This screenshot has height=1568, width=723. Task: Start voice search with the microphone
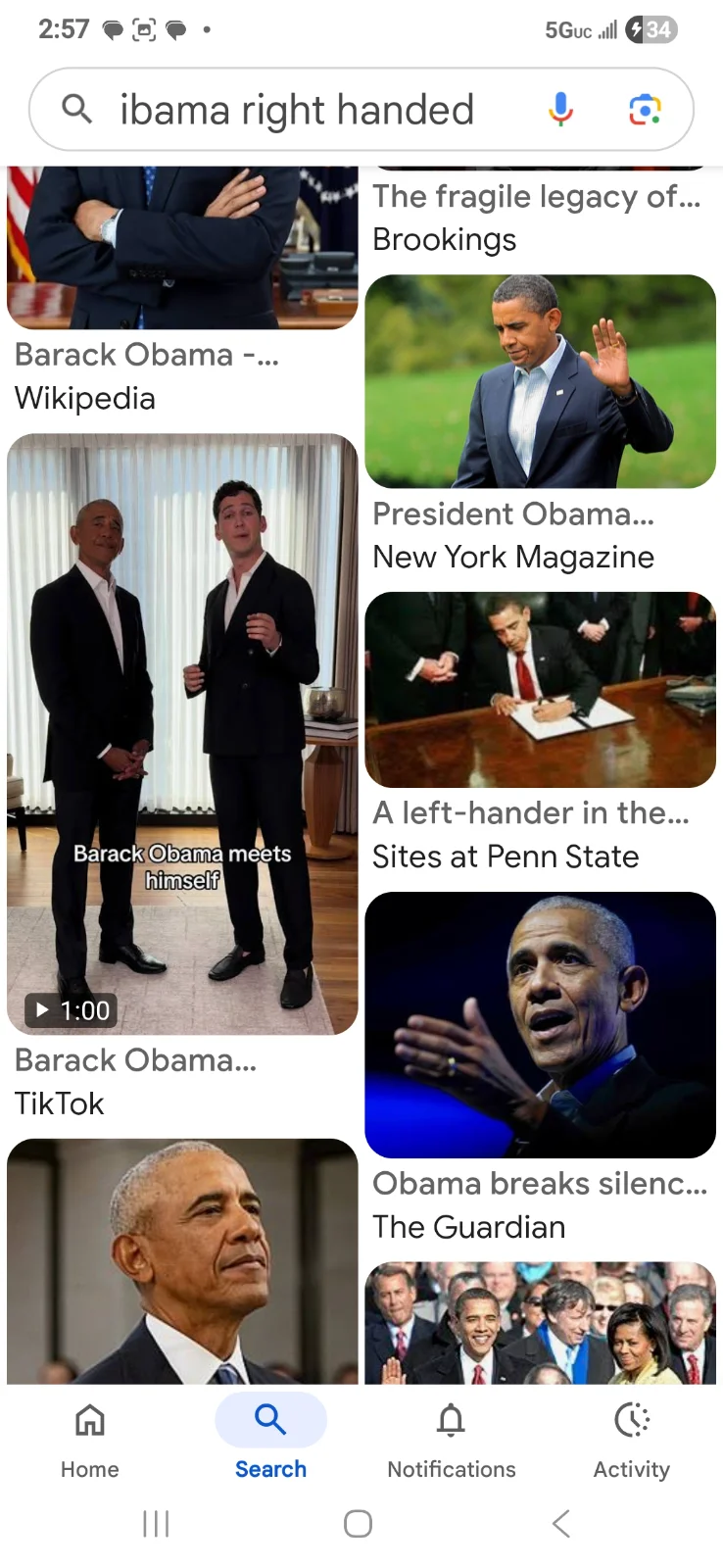560,110
